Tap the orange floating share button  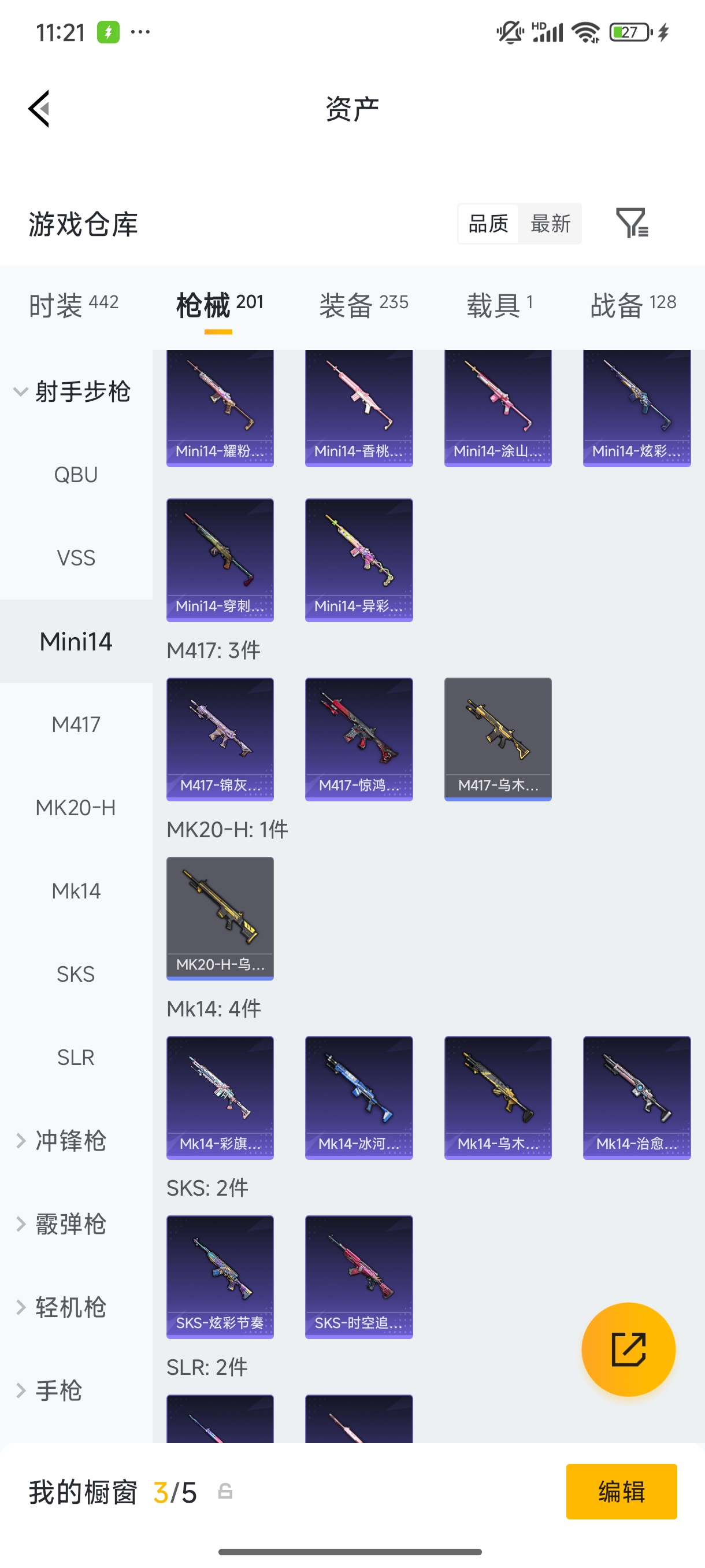pos(628,1349)
